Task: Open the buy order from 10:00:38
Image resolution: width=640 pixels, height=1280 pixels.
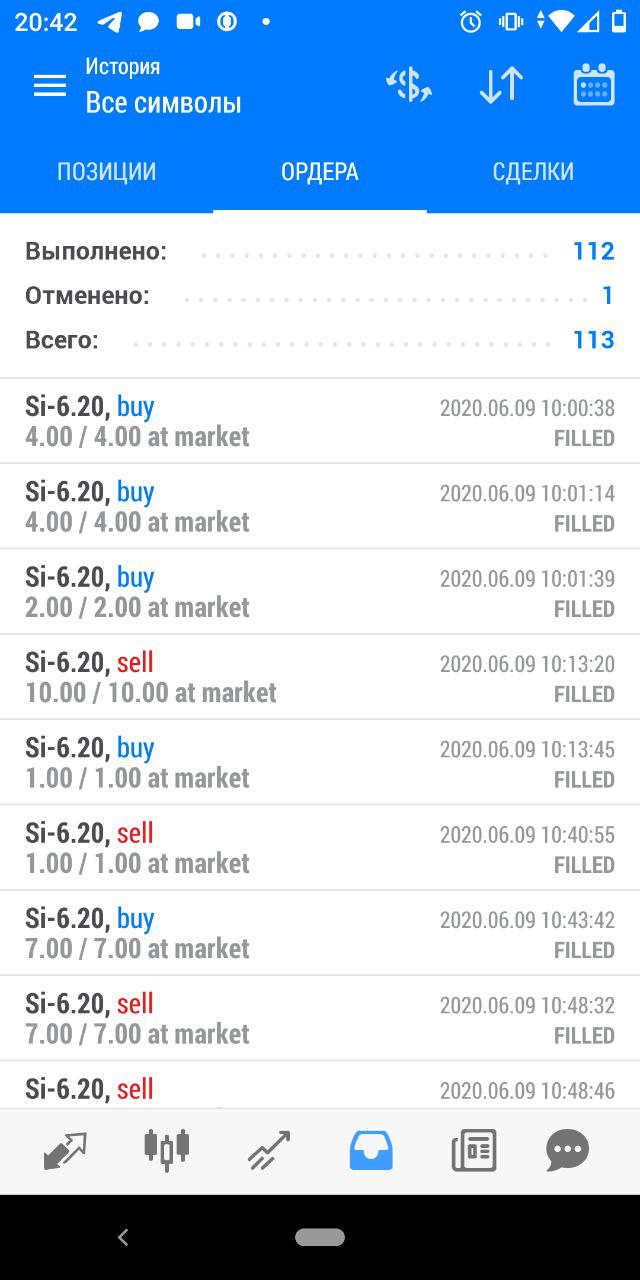Action: [320, 421]
